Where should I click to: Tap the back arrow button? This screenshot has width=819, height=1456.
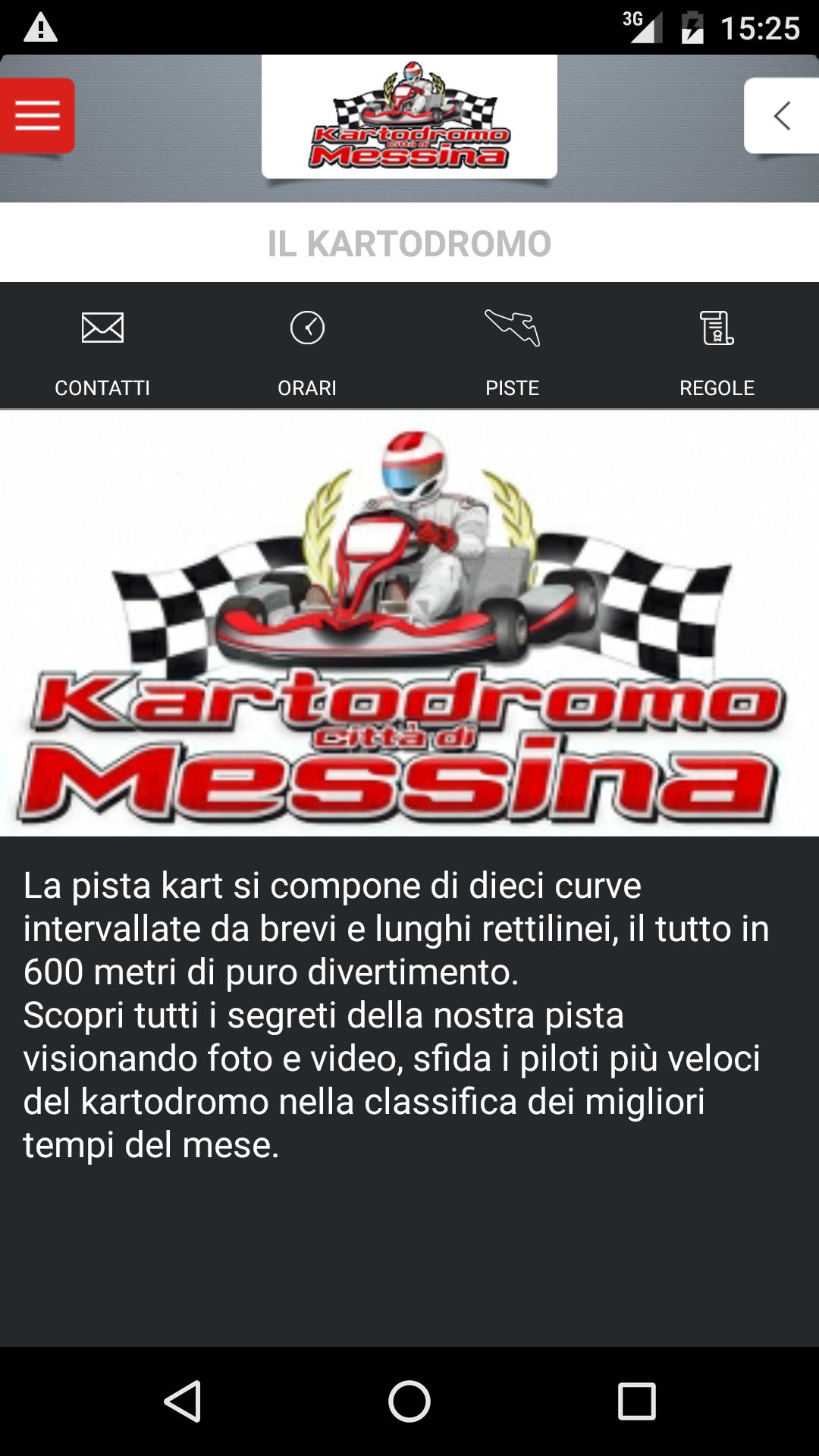pos(782,116)
